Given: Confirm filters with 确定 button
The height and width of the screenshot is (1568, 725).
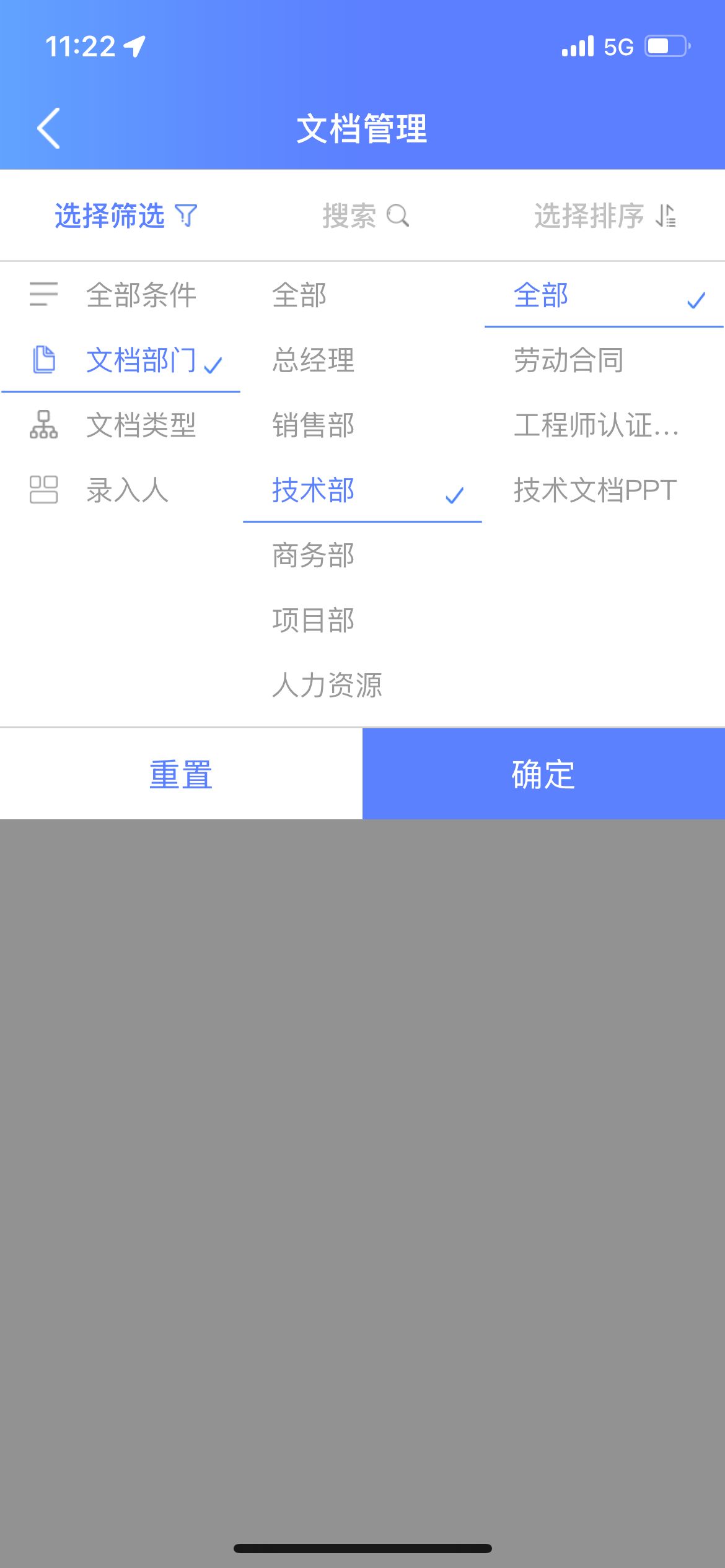Looking at the screenshot, I should pyautogui.click(x=543, y=774).
